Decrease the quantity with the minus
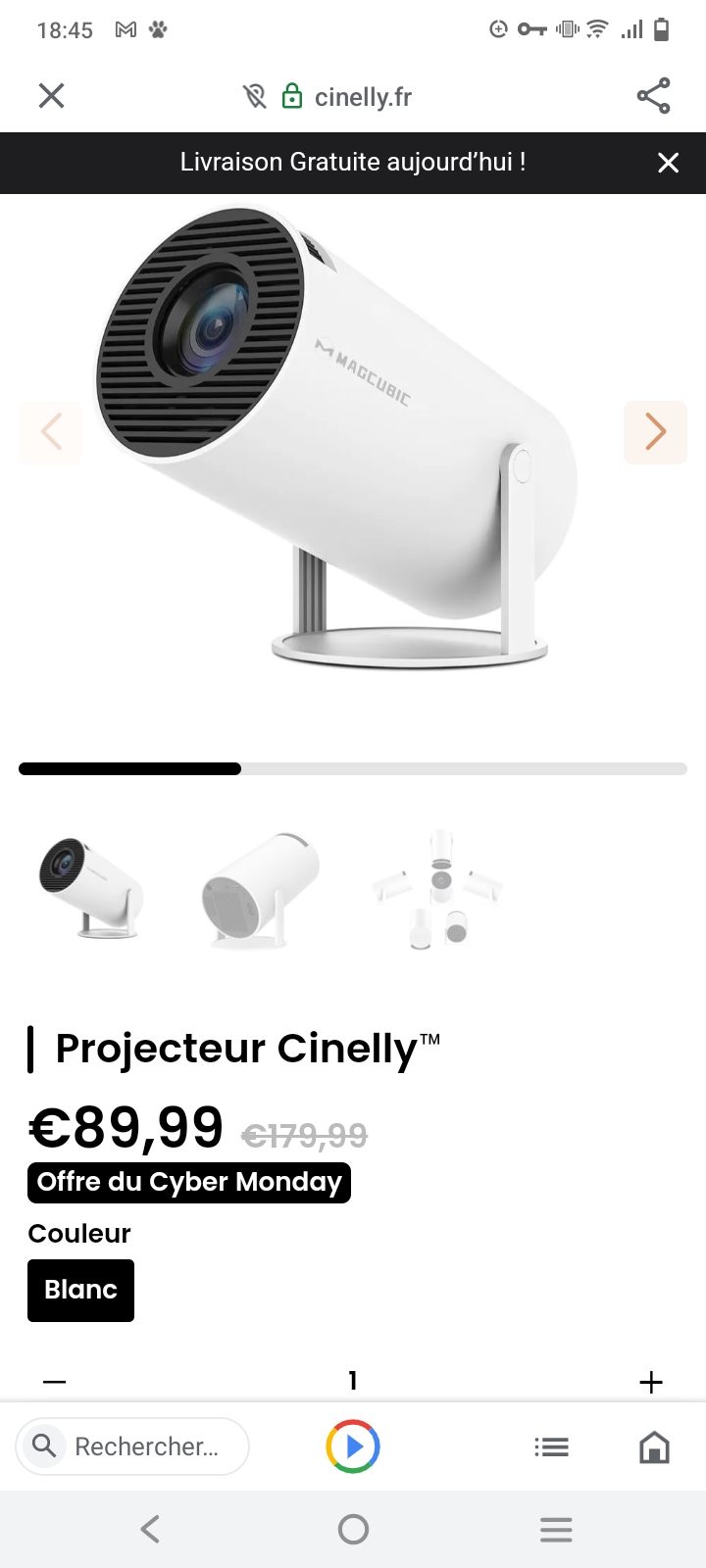This screenshot has height=1568, width=706. 55,1382
